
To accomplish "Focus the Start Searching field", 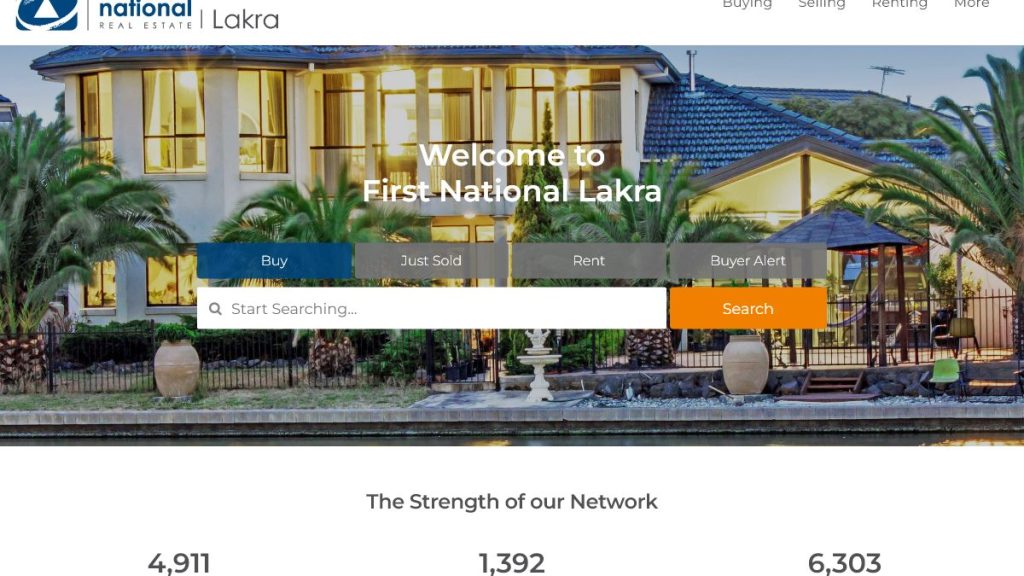I will click(x=440, y=309).
